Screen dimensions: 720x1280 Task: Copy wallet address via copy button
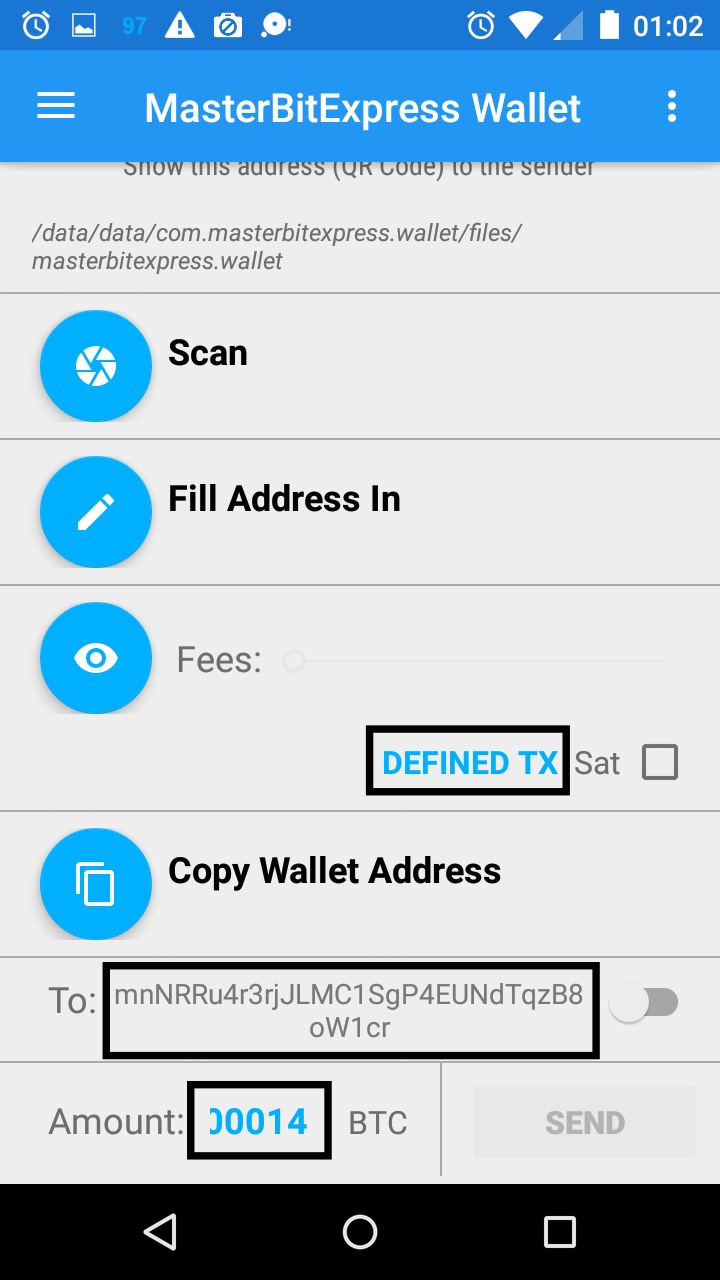[96, 884]
